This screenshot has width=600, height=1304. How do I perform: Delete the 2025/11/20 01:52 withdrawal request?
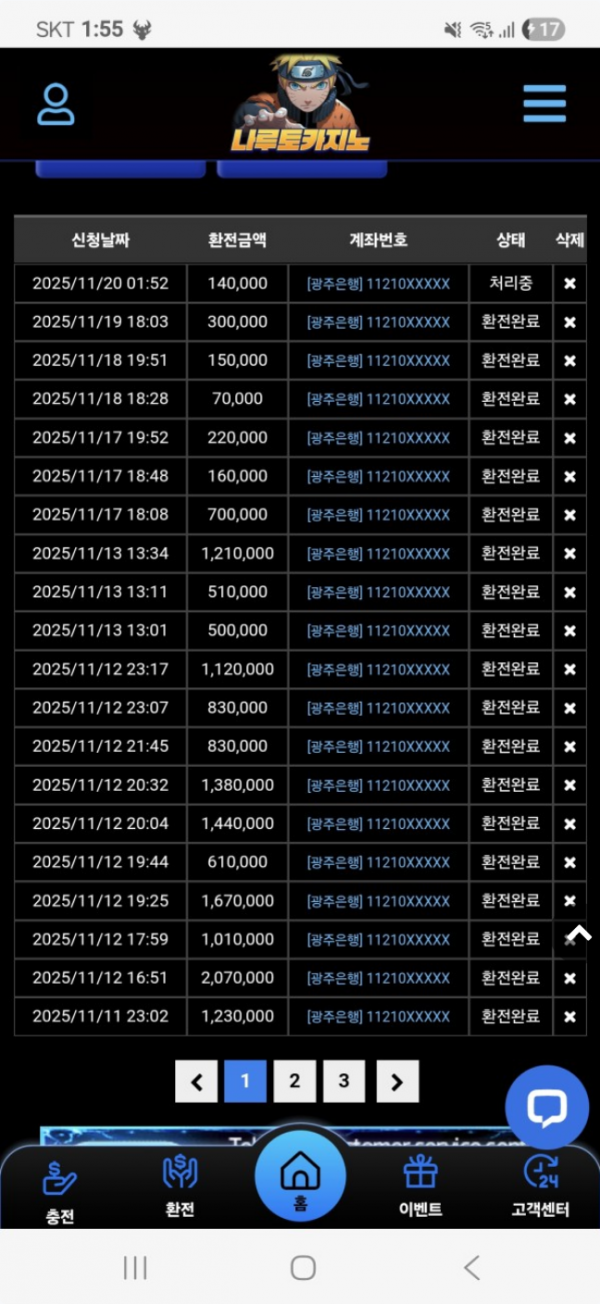pyautogui.click(x=570, y=284)
